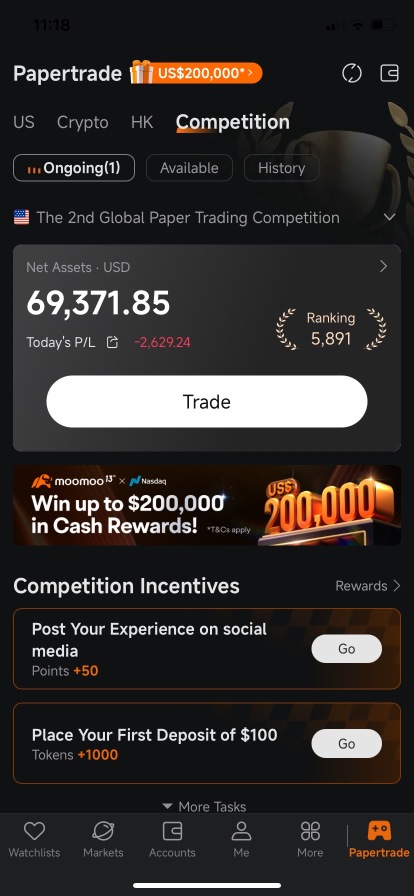This screenshot has height=896, width=414.
Task: Expand More Tasks
Action: coord(204,806)
